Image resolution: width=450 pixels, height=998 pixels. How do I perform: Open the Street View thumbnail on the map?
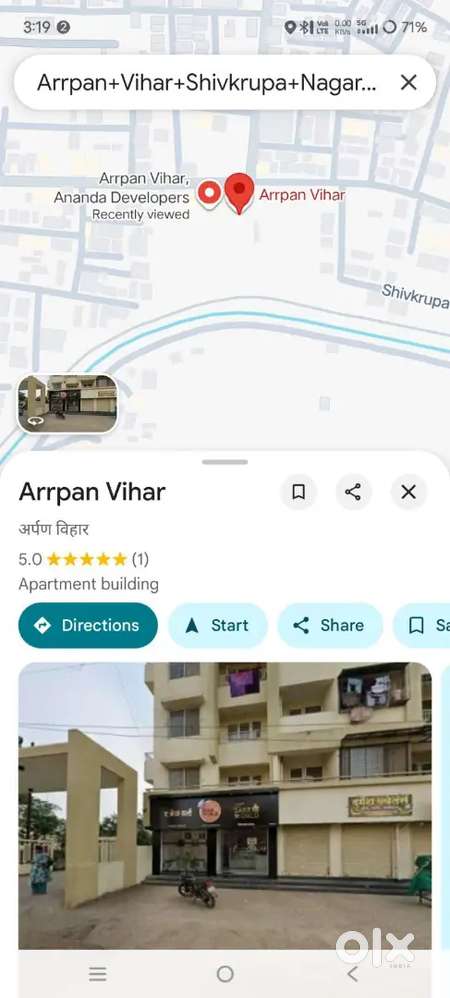click(x=67, y=404)
